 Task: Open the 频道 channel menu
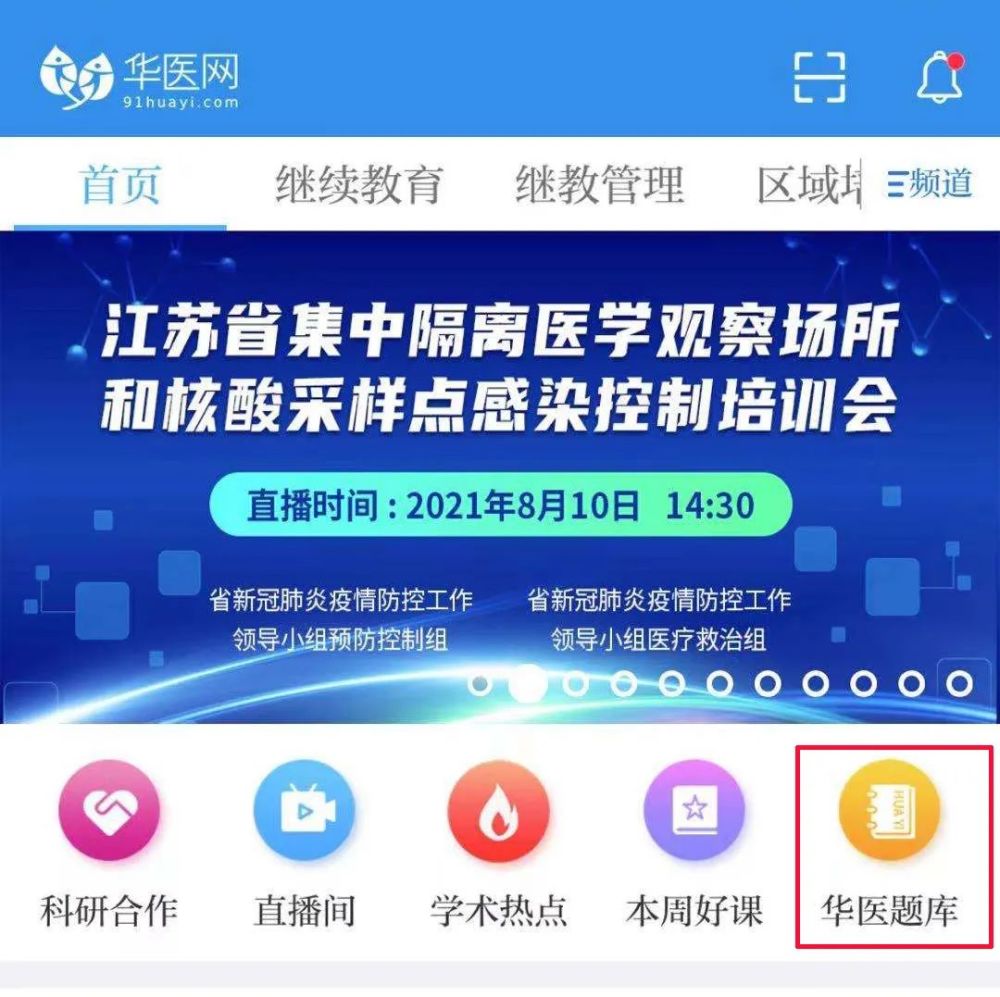[930, 183]
